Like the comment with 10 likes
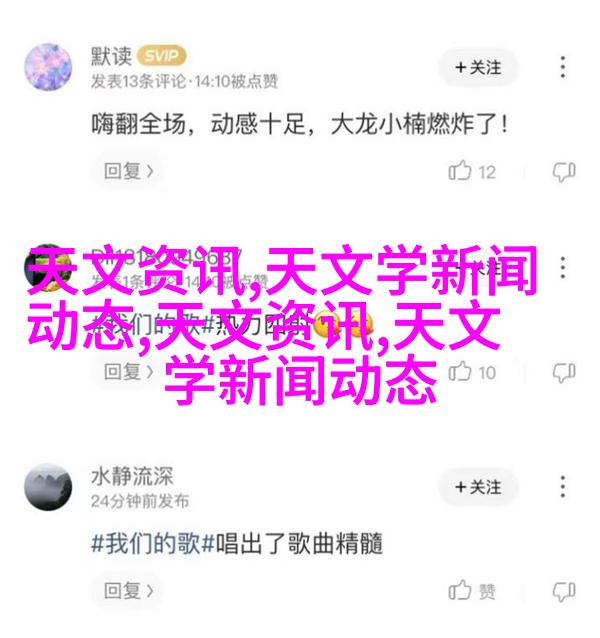Screen dimensions: 600x638 pos(472,373)
